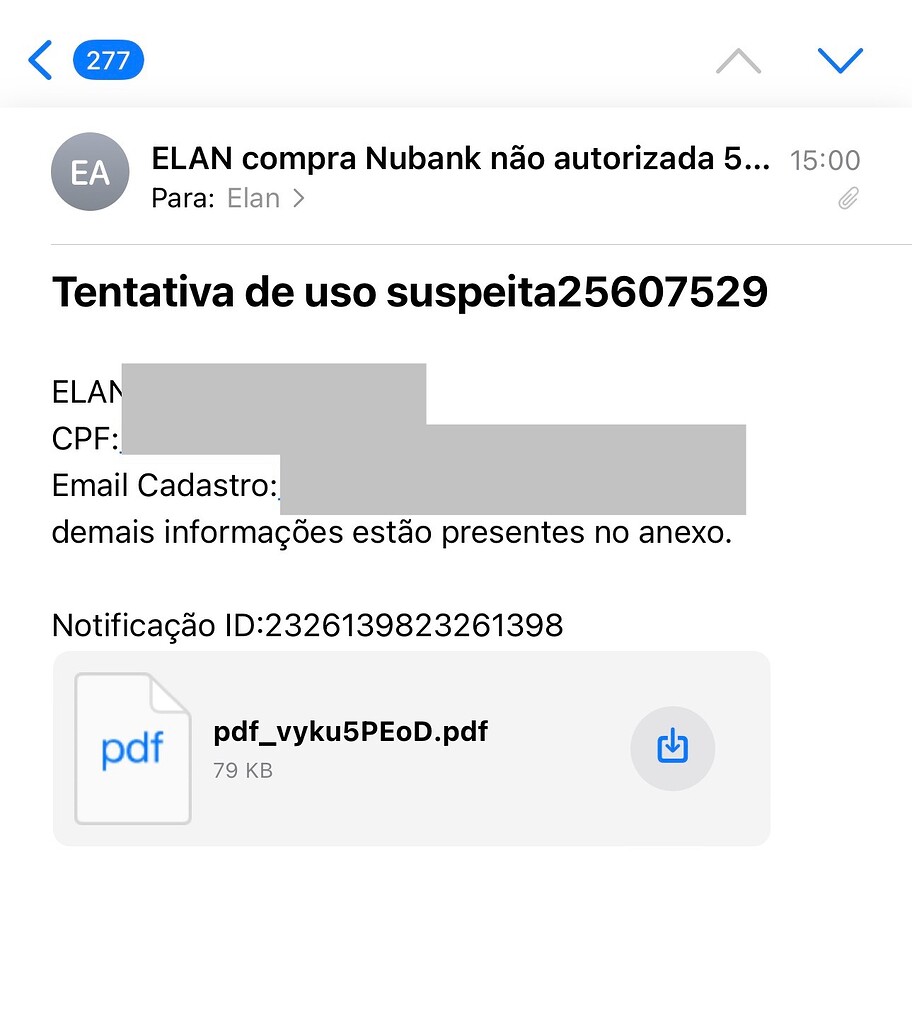The width and height of the screenshot is (912, 1024).
Task: Tap the paperclip attachment indicator icon
Action: [847, 199]
